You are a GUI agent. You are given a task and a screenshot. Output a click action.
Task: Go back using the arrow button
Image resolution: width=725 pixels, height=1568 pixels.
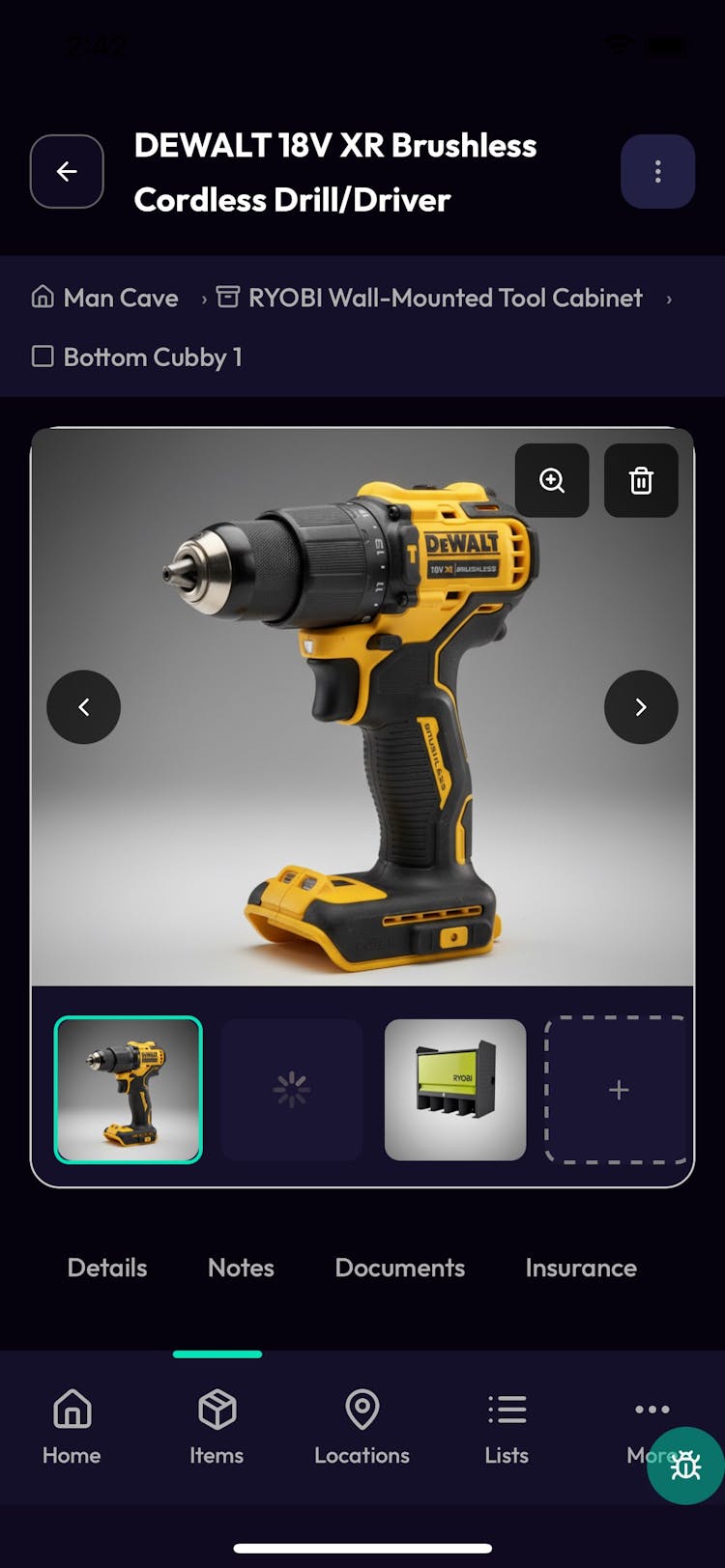[x=67, y=172]
